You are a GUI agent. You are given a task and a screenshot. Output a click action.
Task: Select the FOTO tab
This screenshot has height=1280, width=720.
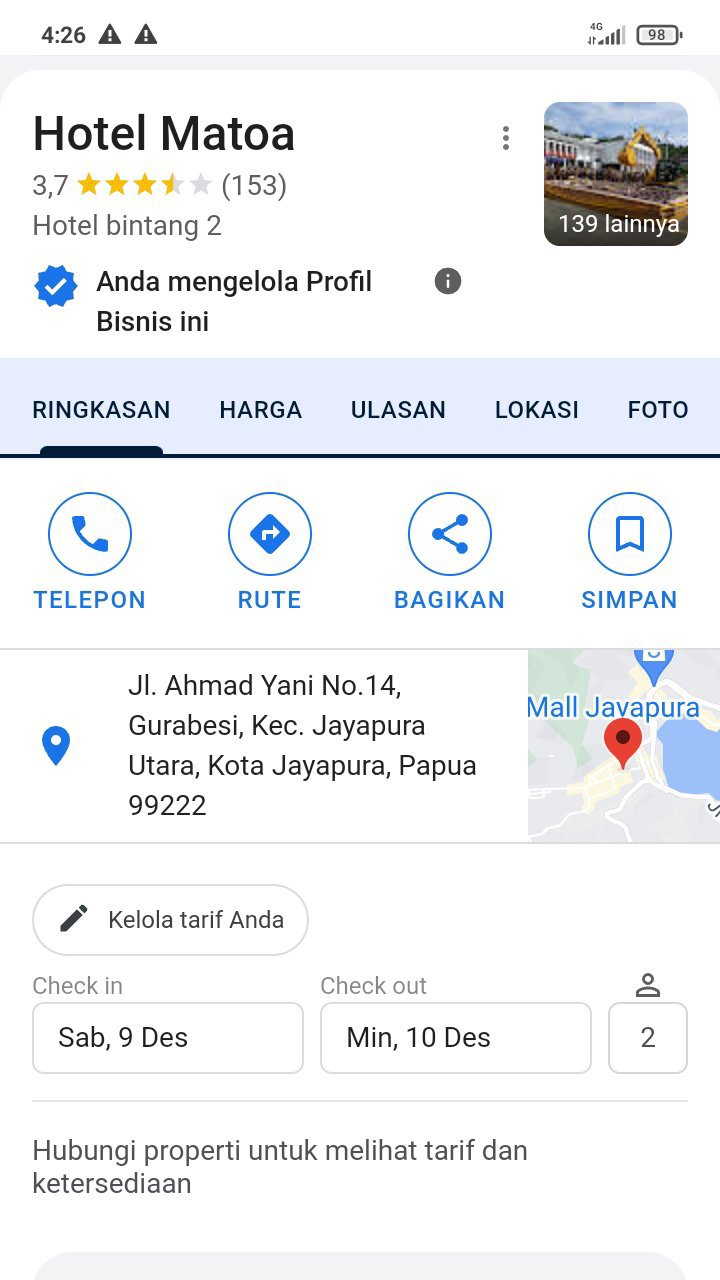click(x=657, y=410)
